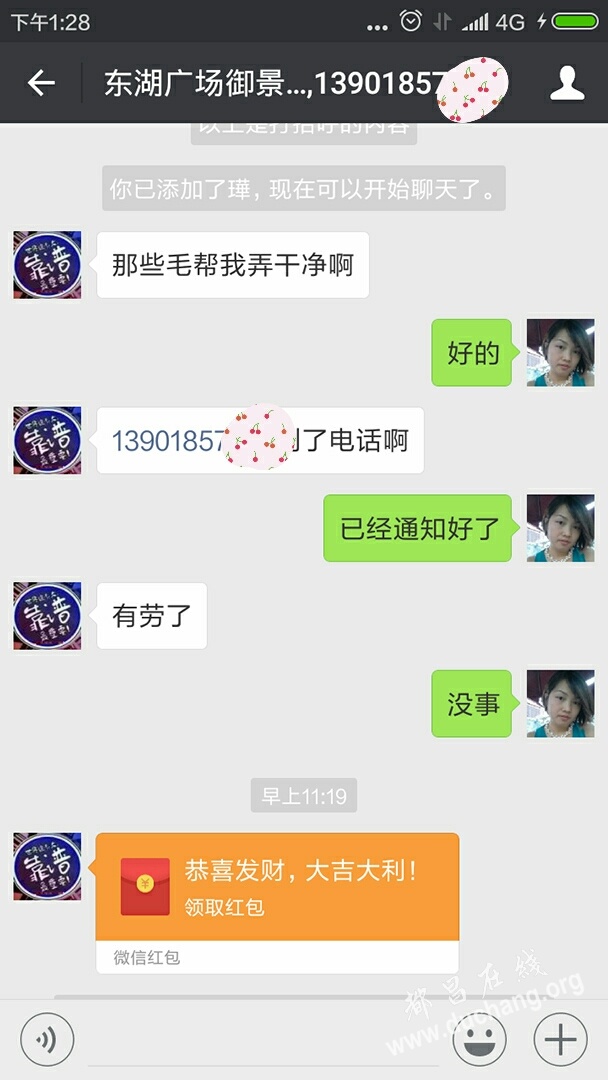Go back from this chat
Viewport: 608px width, 1080px height.
click(x=41, y=83)
